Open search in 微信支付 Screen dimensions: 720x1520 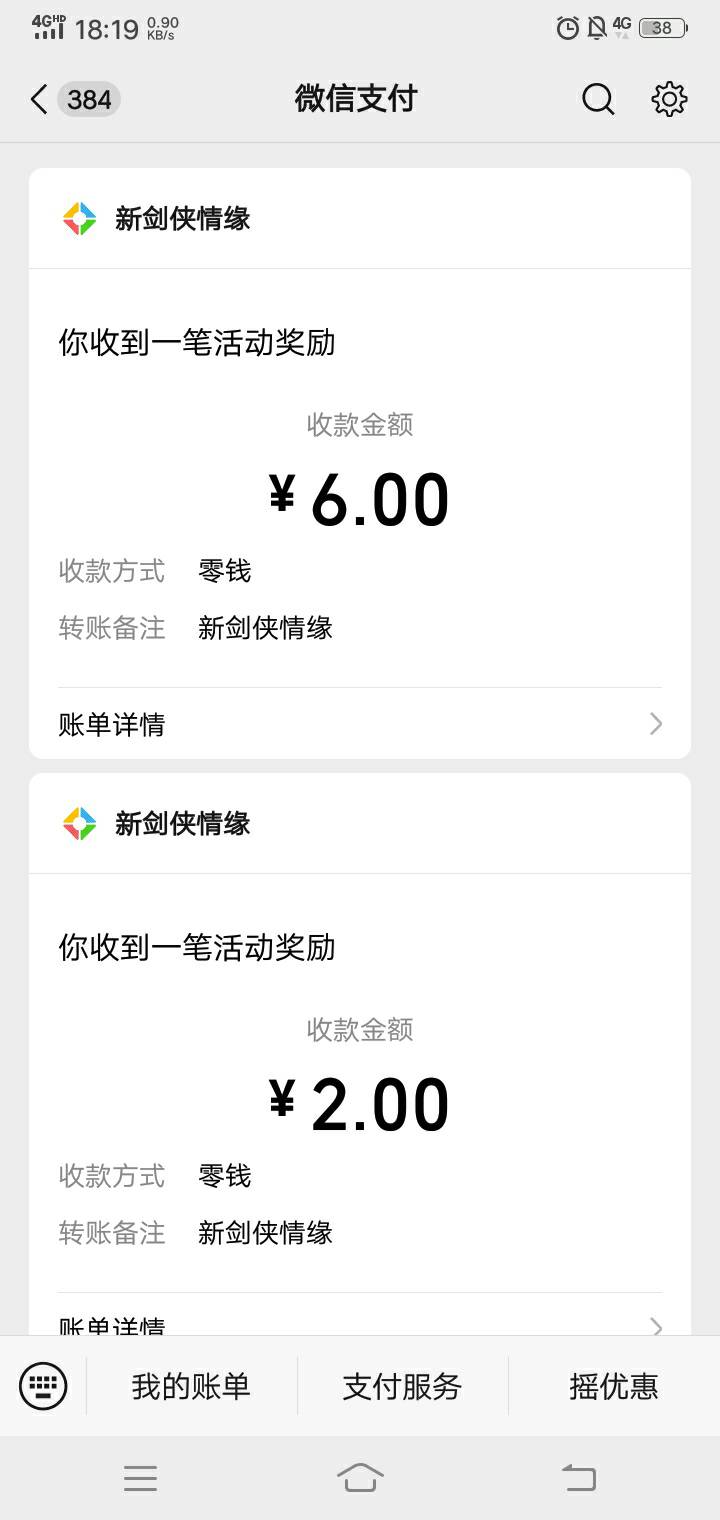click(598, 99)
